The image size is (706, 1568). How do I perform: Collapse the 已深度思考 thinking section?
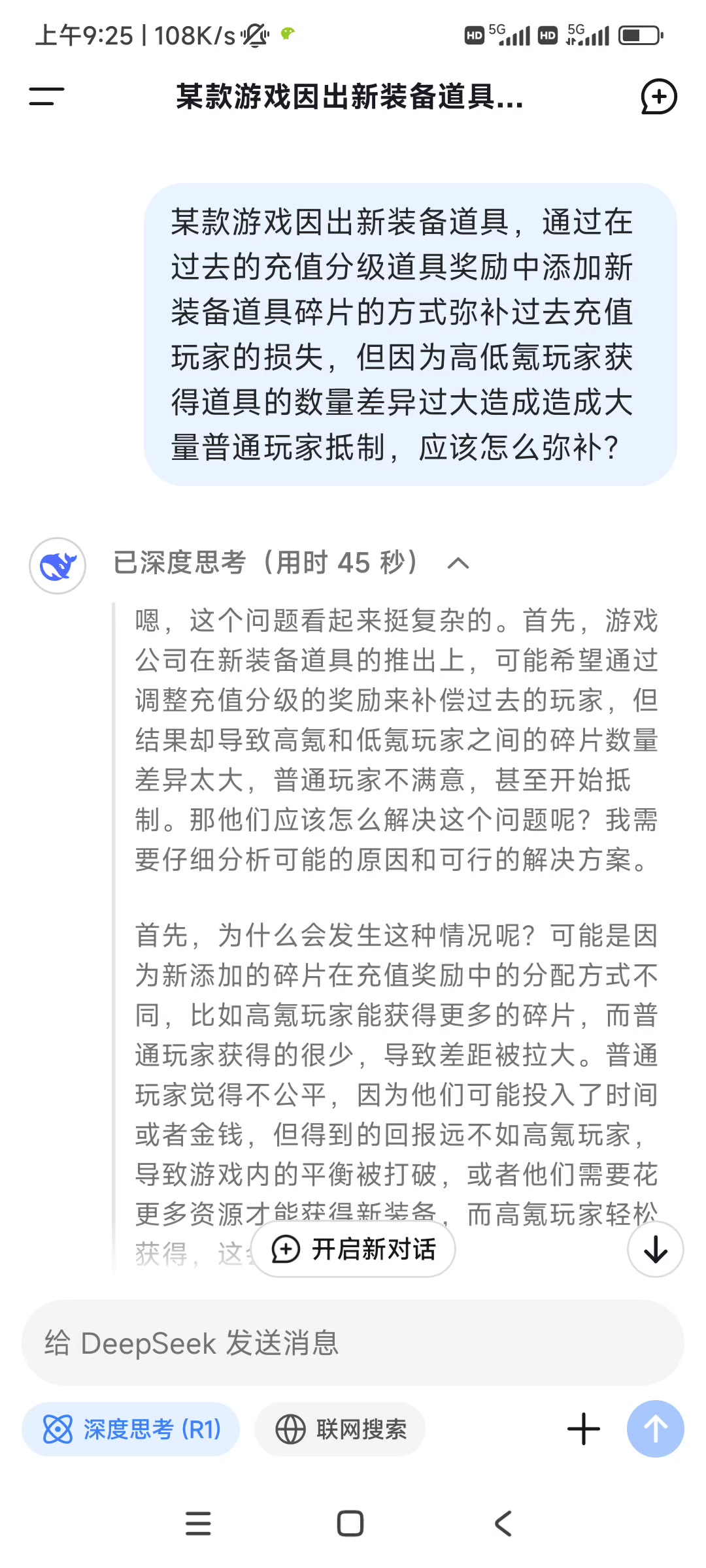[x=458, y=563]
